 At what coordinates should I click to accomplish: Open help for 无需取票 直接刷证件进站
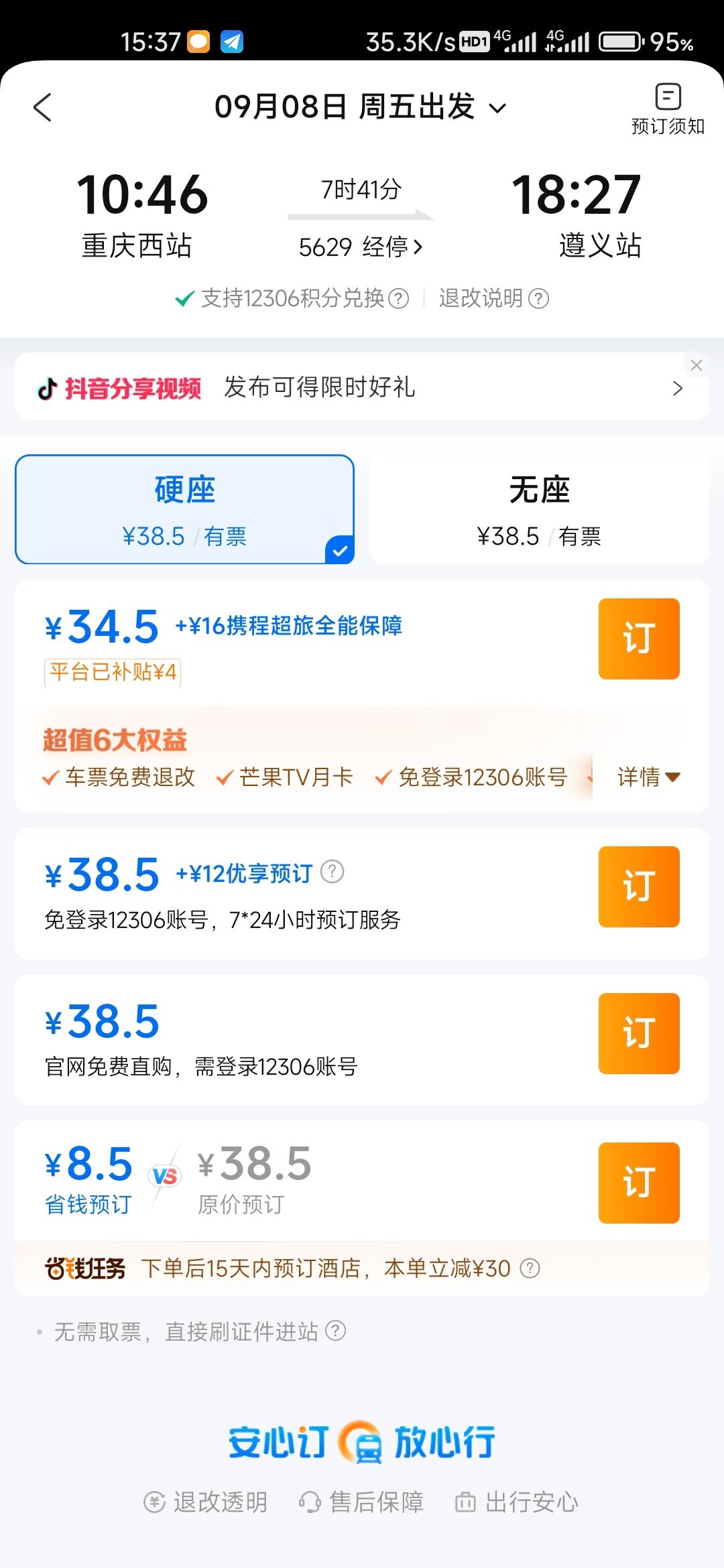pyautogui.click(x=336, y=1331)
